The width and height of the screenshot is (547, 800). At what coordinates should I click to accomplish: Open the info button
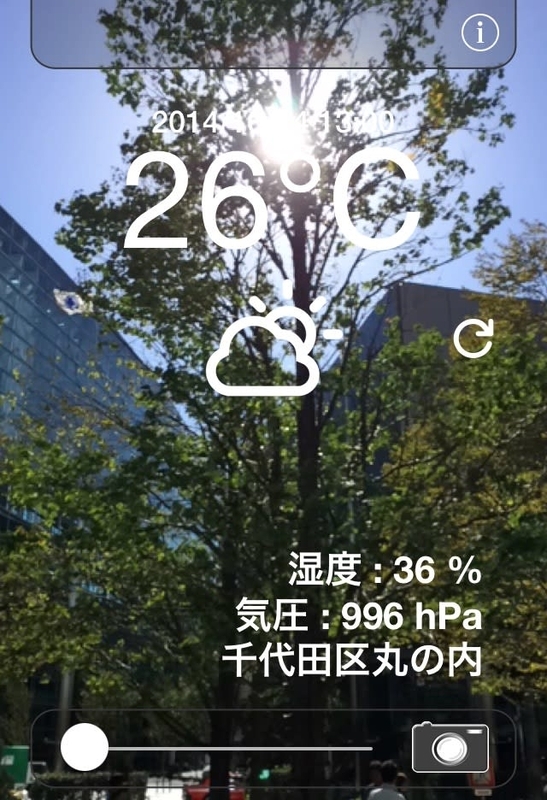[480, 32]
